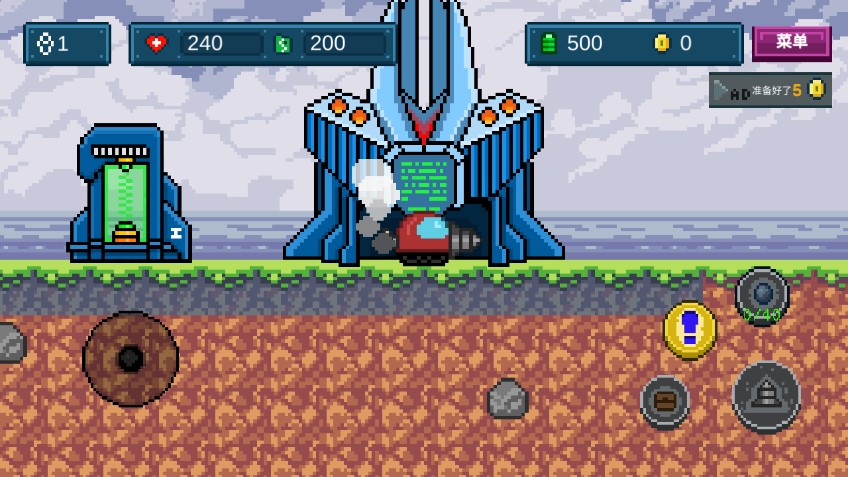Watch the ad for 5 coins
Image resolution: width=848 pixels, height=477 pixels.
(770, 90)
